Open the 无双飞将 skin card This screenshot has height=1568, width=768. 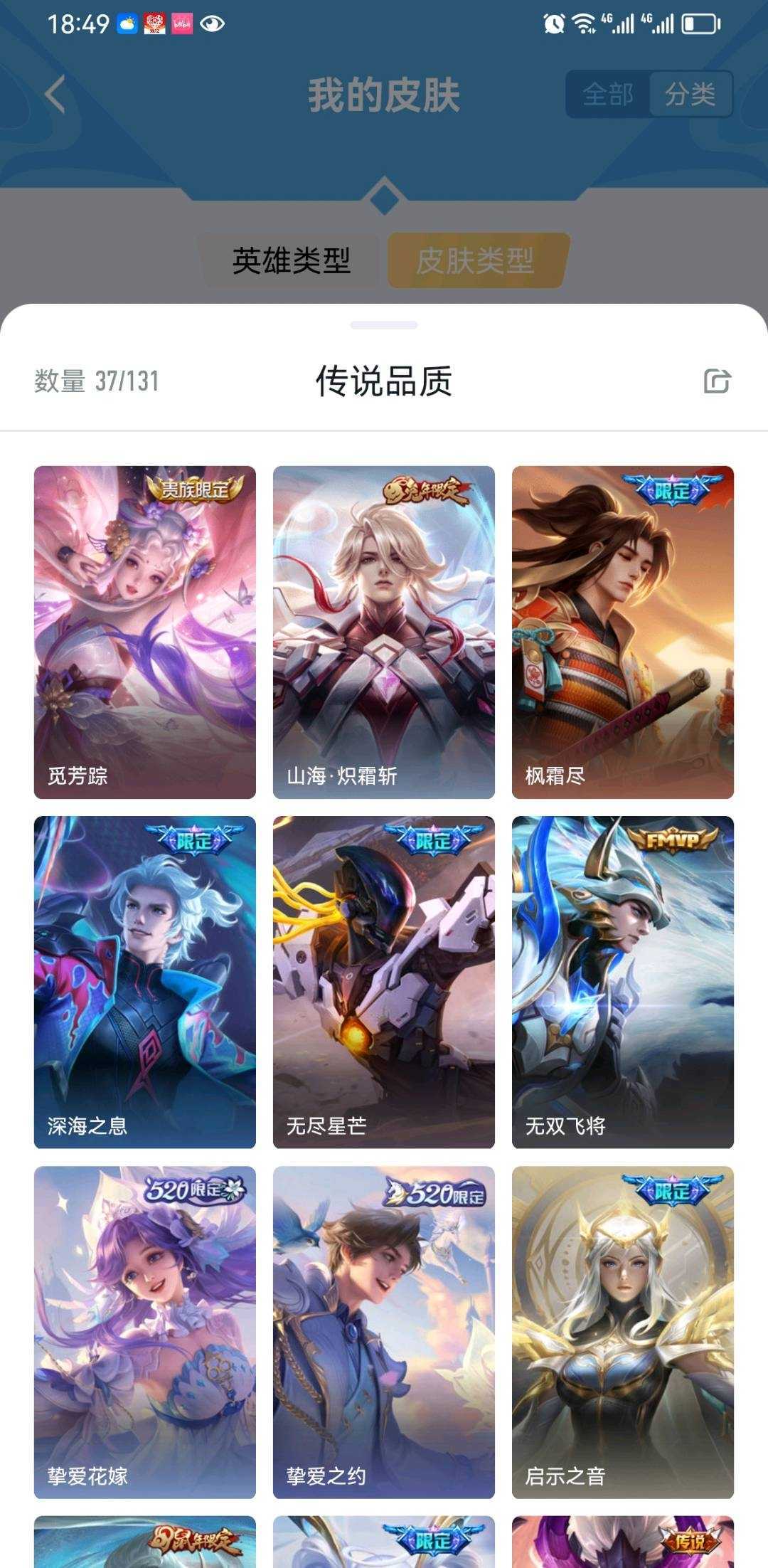click(623, 982)
